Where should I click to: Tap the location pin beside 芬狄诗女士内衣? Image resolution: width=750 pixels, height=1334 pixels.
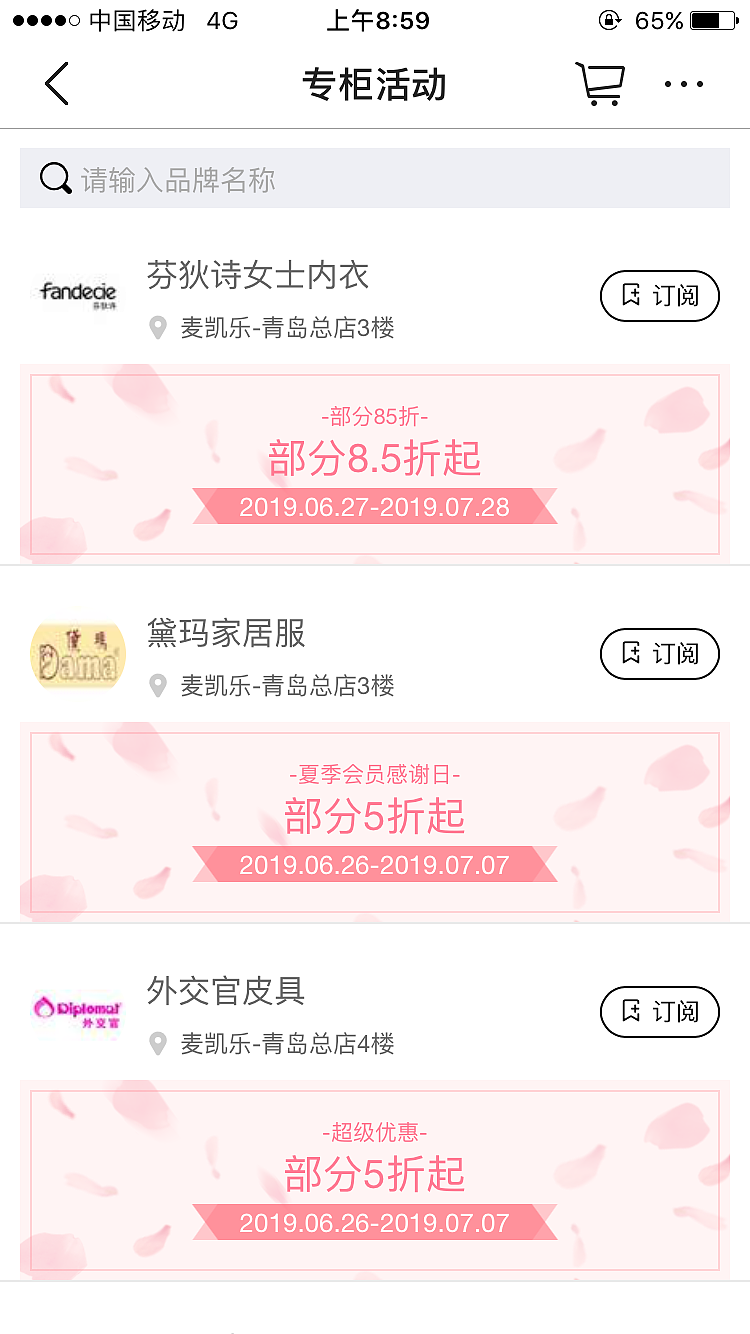(x=157, y=328)
